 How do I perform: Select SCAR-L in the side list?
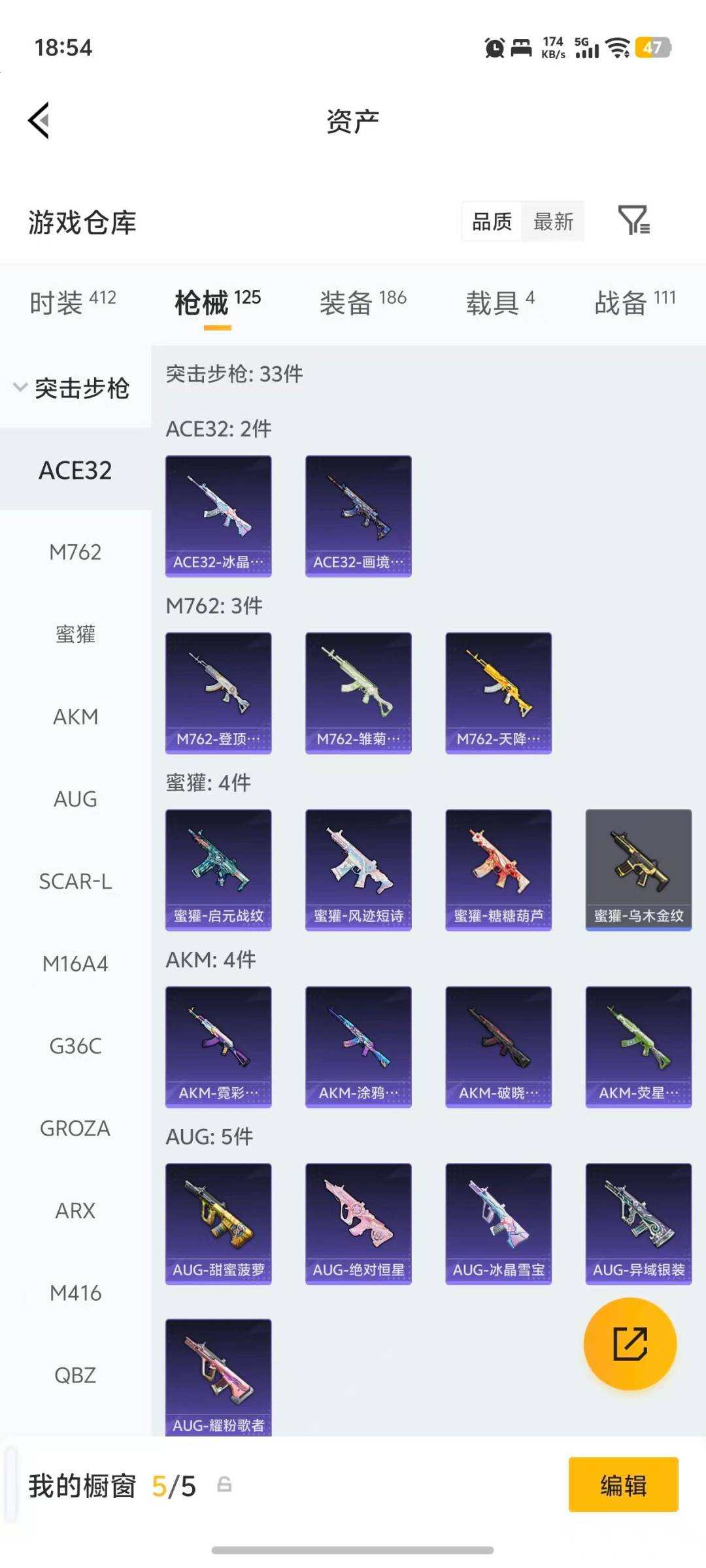[75, 881]
